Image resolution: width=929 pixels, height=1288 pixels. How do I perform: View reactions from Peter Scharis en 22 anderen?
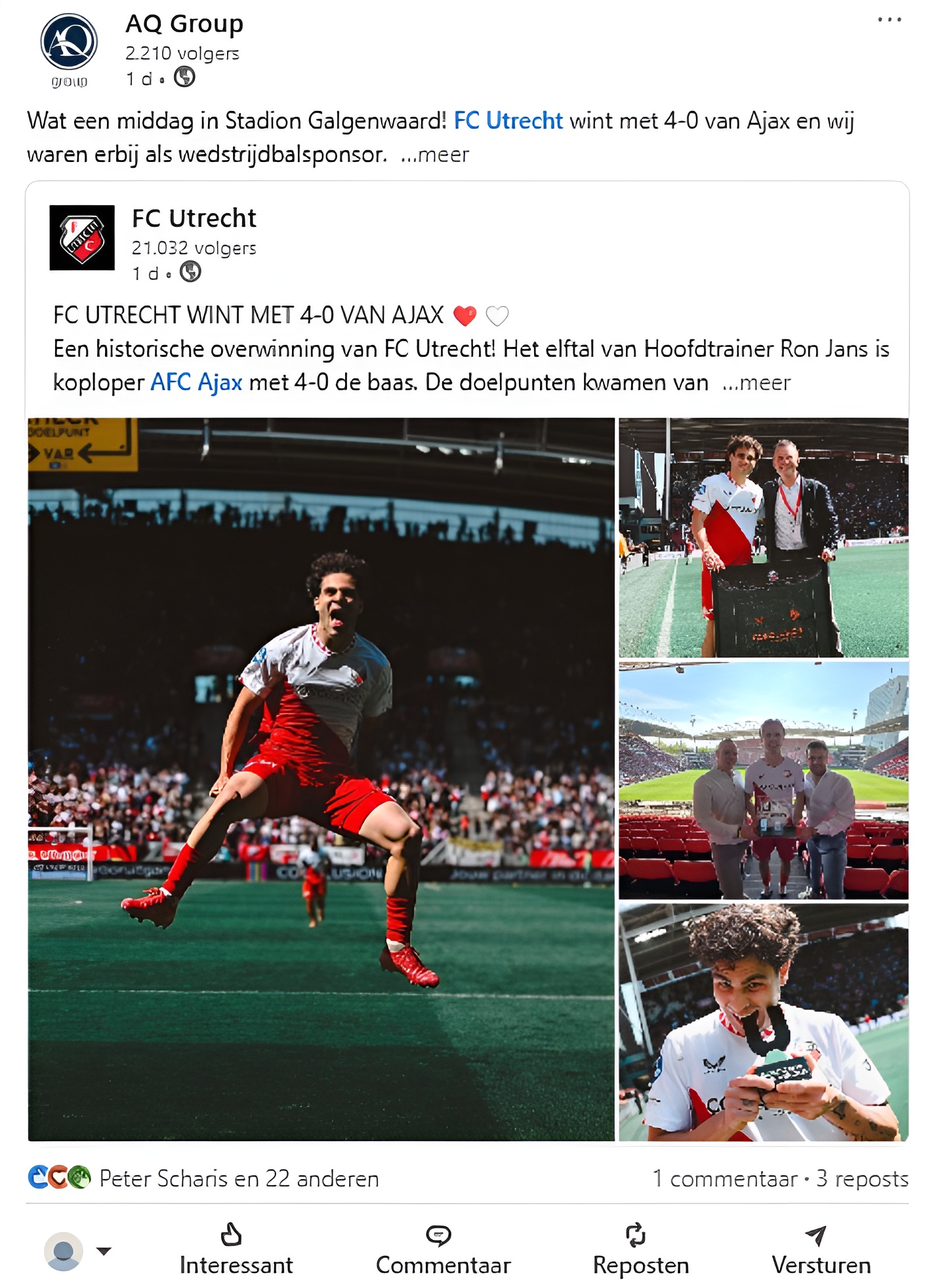click(x=239, y=1178)
